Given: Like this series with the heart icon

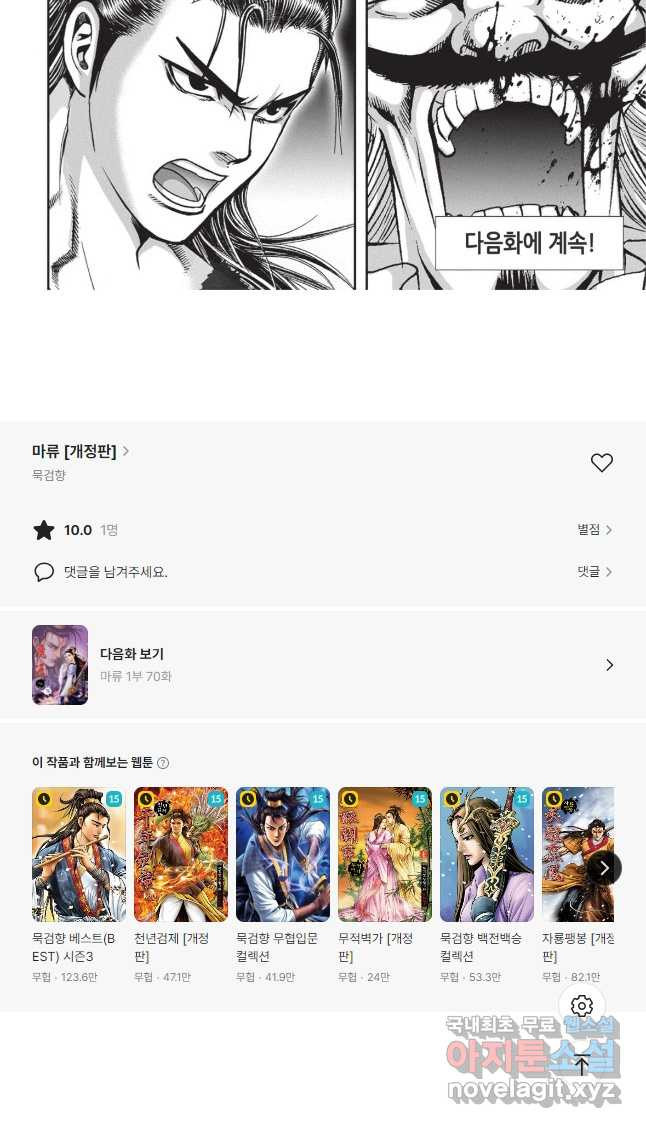Looking at the screenshot, I should (601, 463).
